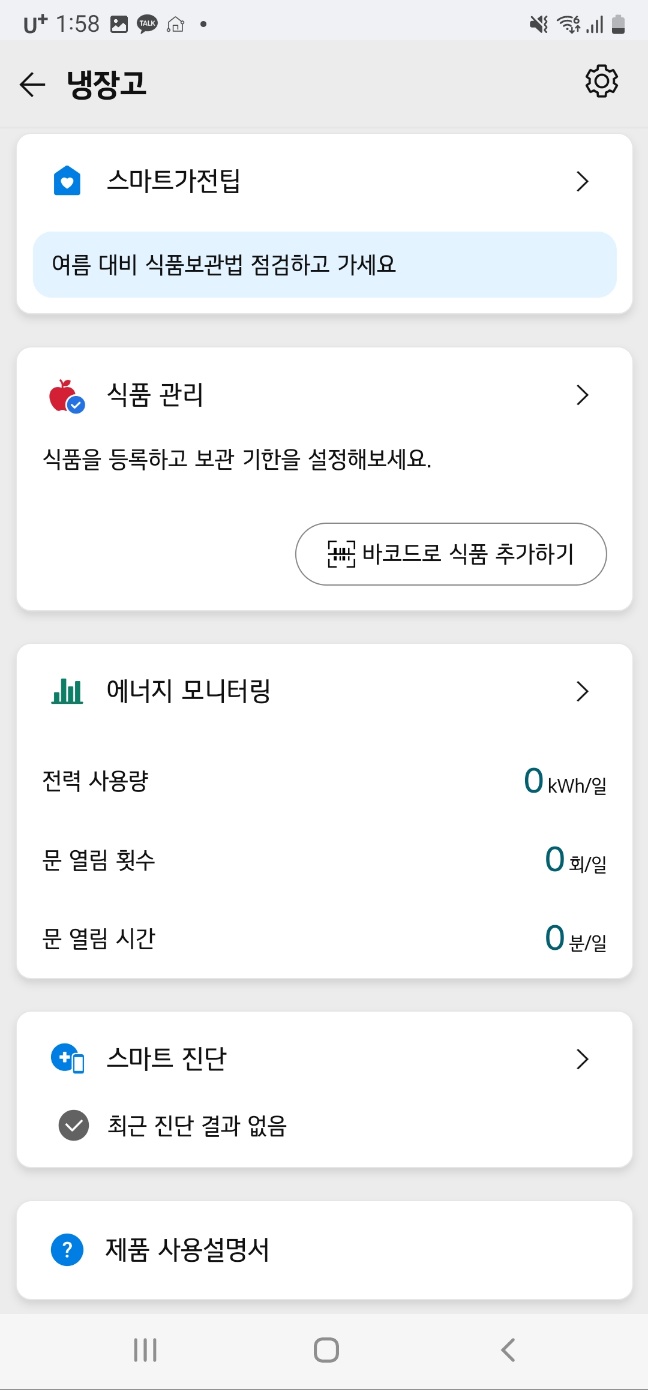The height and width of the screenshot is (1390, 648).
Task: Tap the system home button
Action: (x=325, y=1350)
